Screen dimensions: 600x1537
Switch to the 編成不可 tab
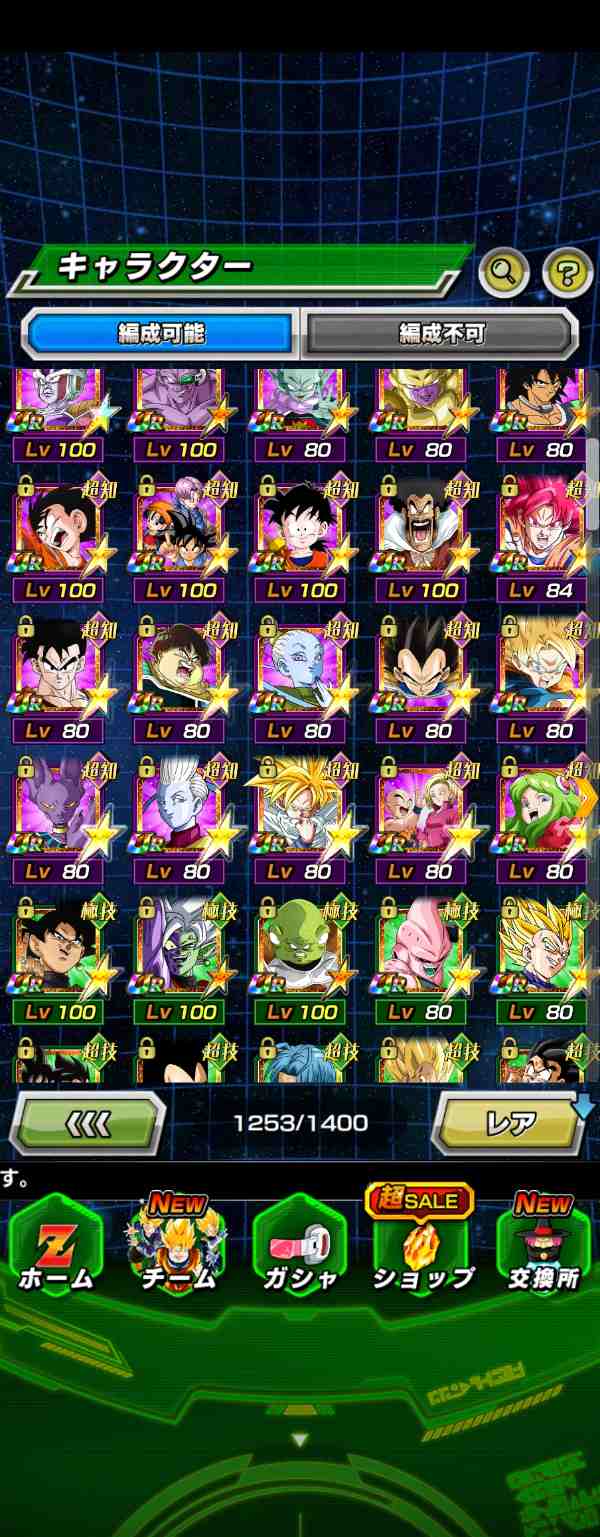pos(441,333)
